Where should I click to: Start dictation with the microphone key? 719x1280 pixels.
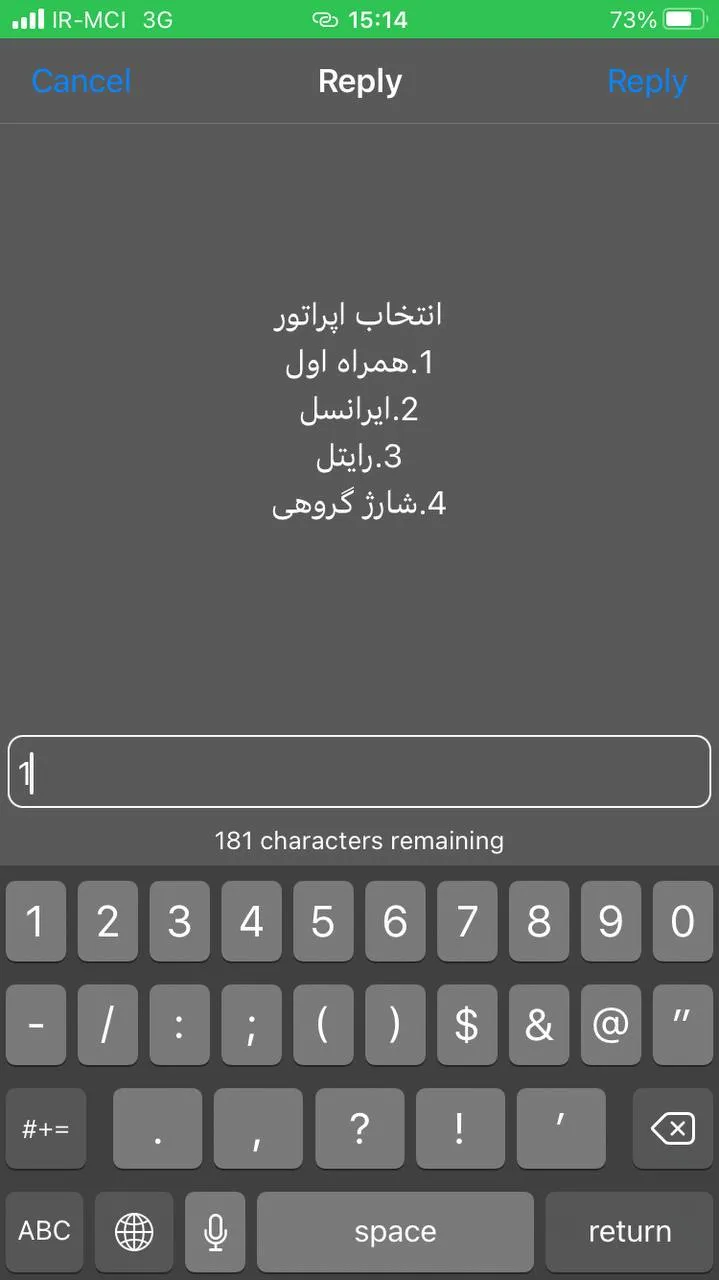(214, 1231)
